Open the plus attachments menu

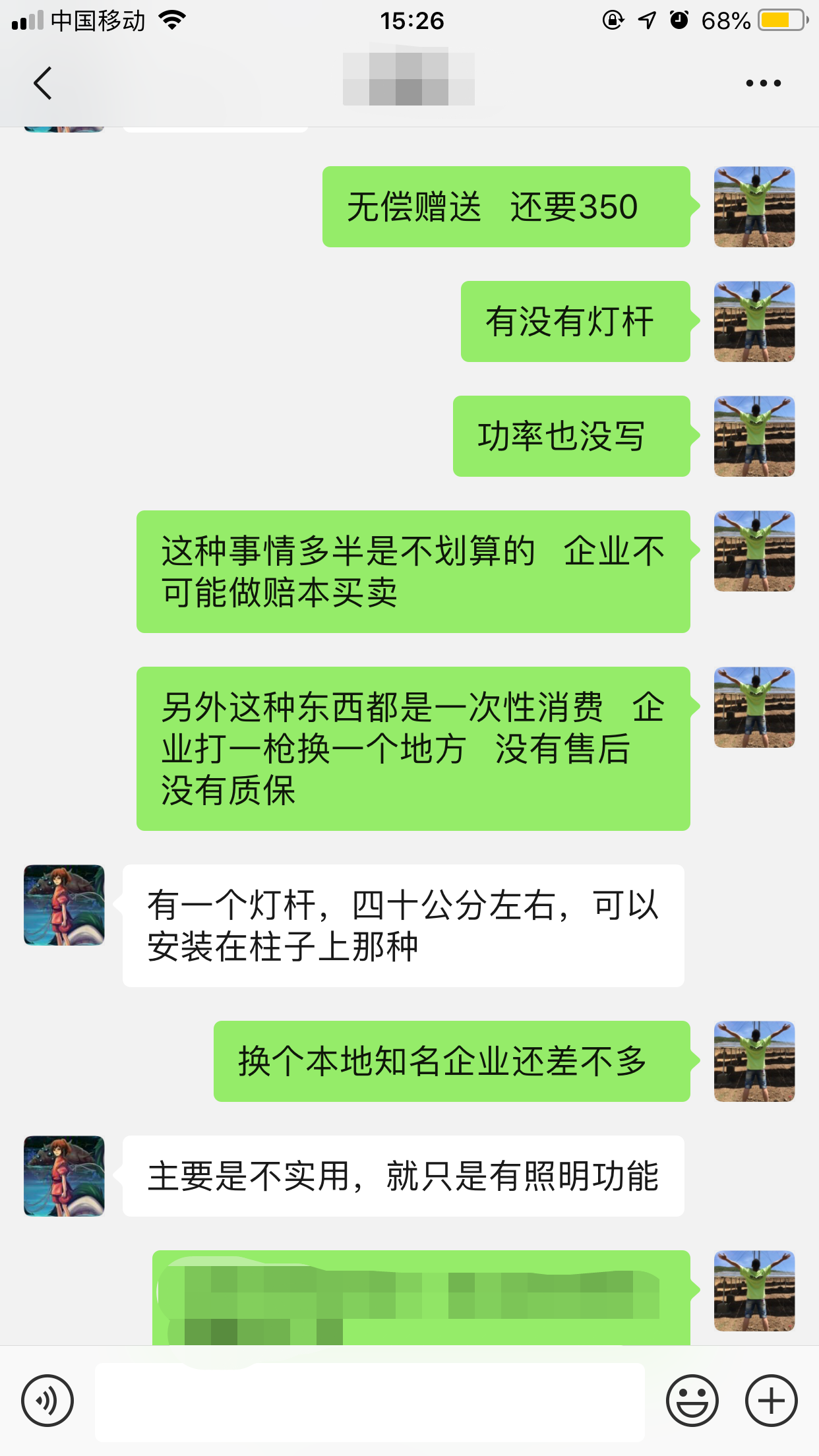(771, 1401)
